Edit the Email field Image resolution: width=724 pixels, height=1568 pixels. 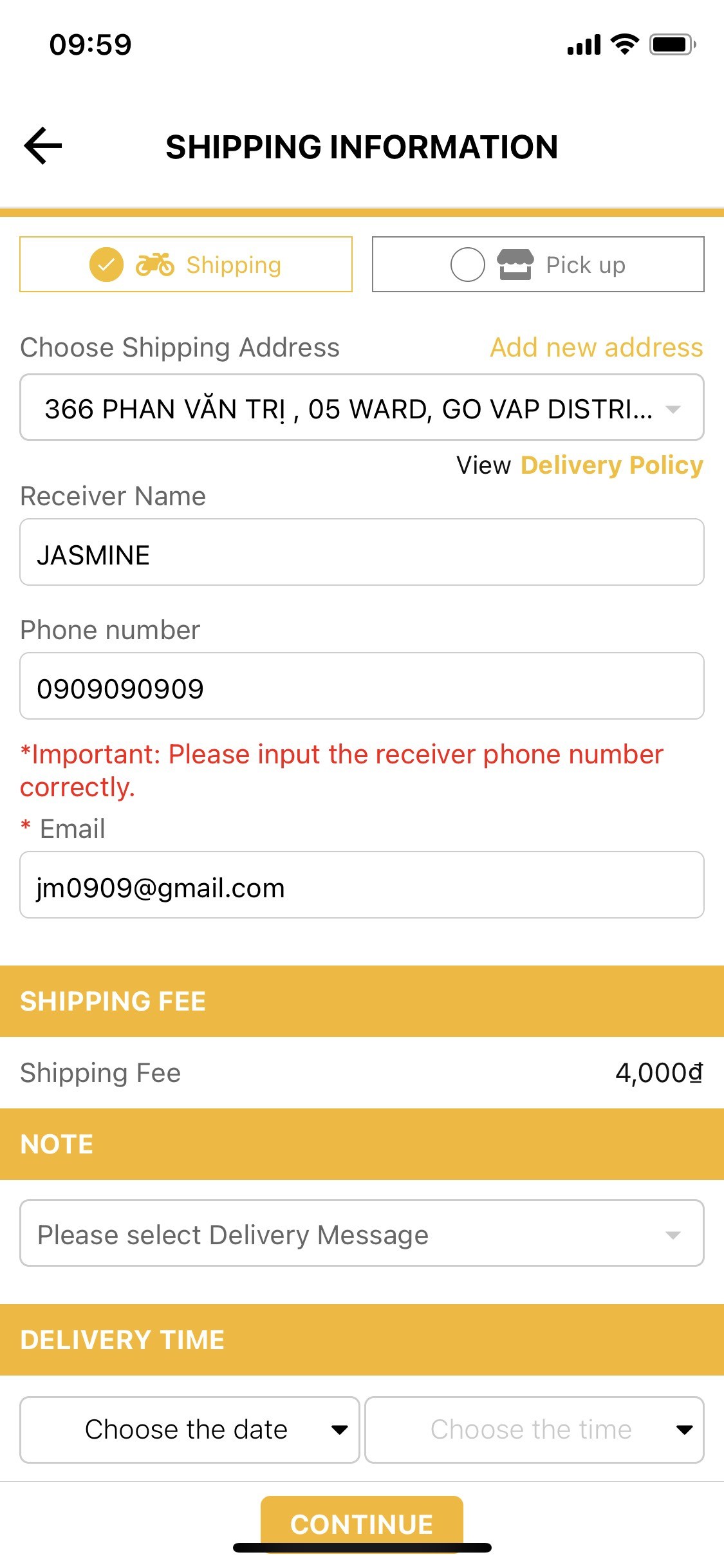pyautogui.click(x=362, y=885)
